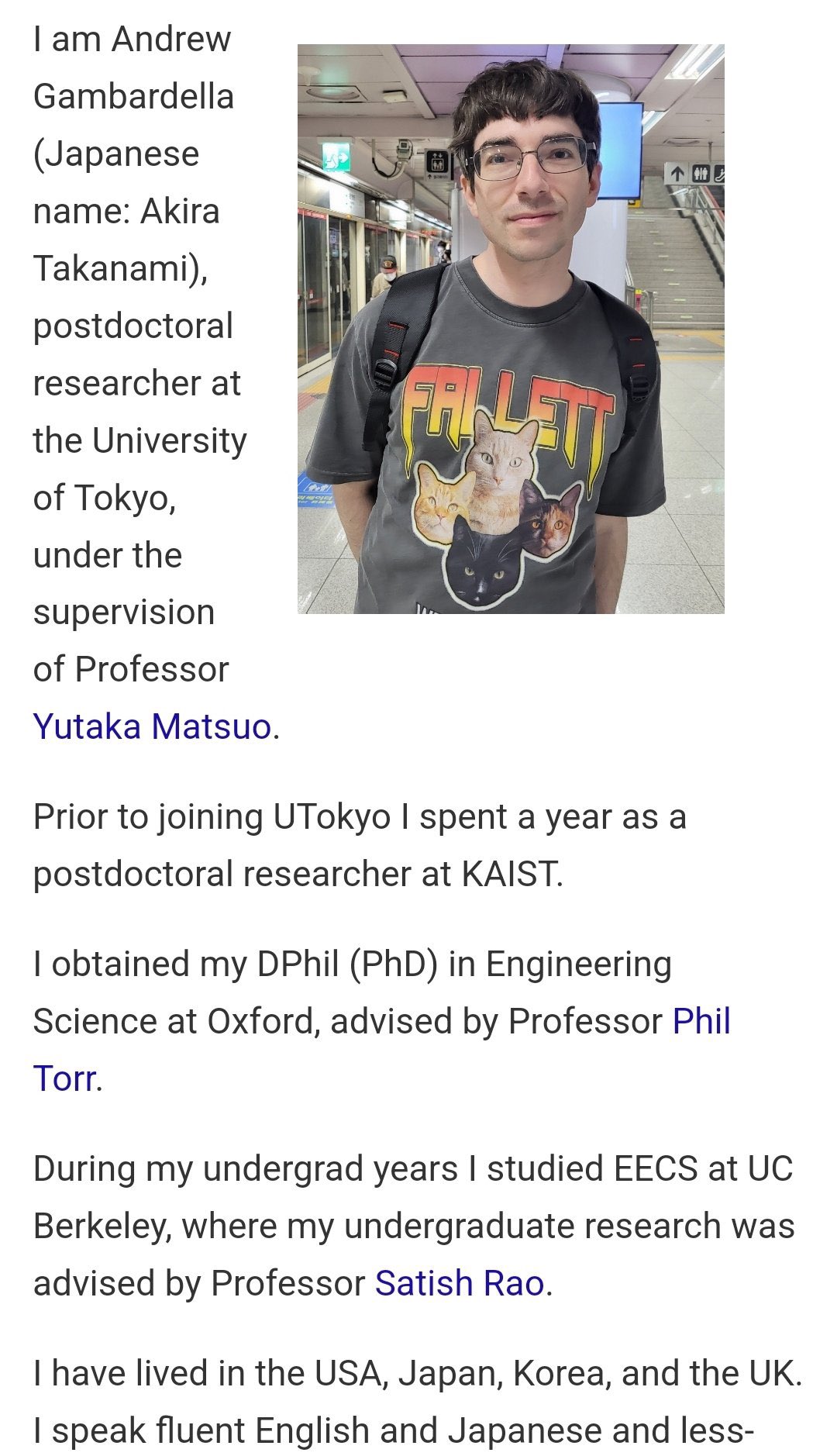Visit the Satish Rao link

pos(460,1283)
